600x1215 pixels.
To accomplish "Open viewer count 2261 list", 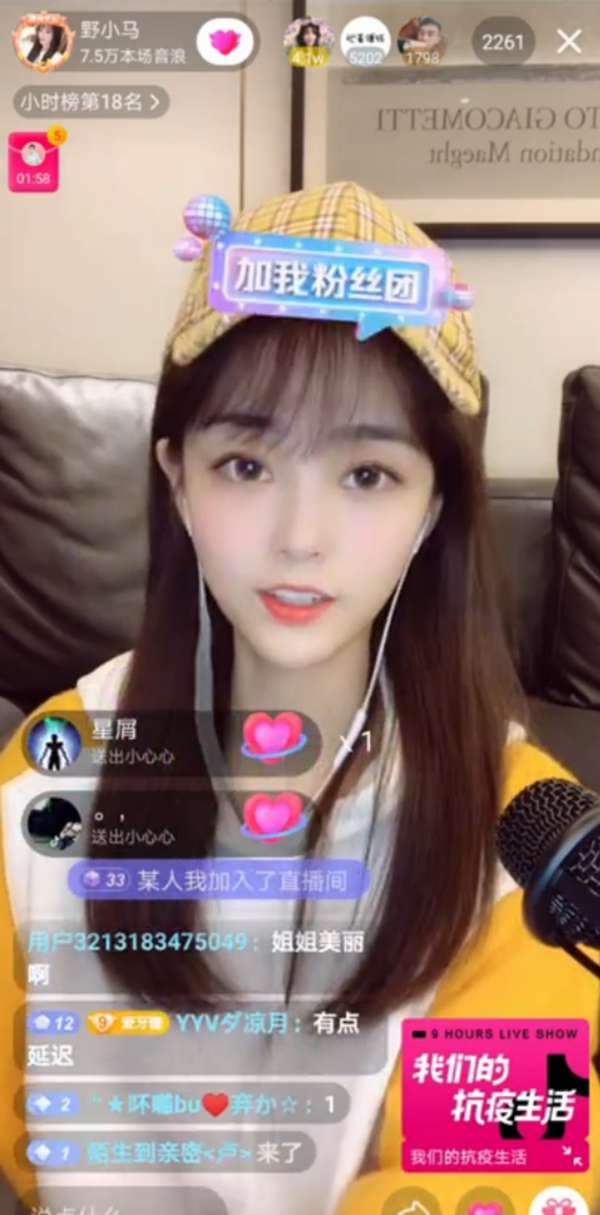I will tap(502, 42).
